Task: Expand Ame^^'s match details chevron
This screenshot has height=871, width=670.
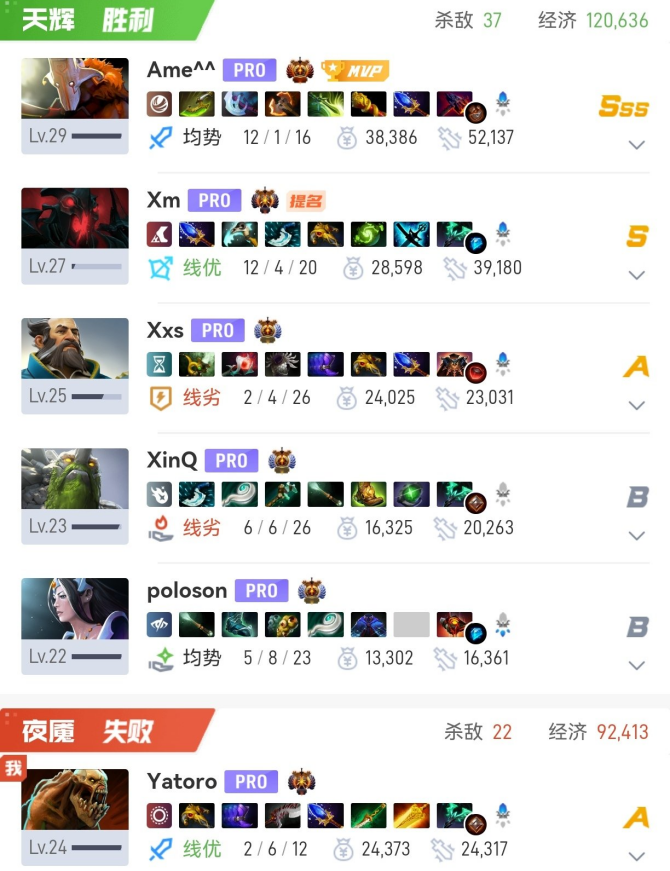Action: coord(636,145)
